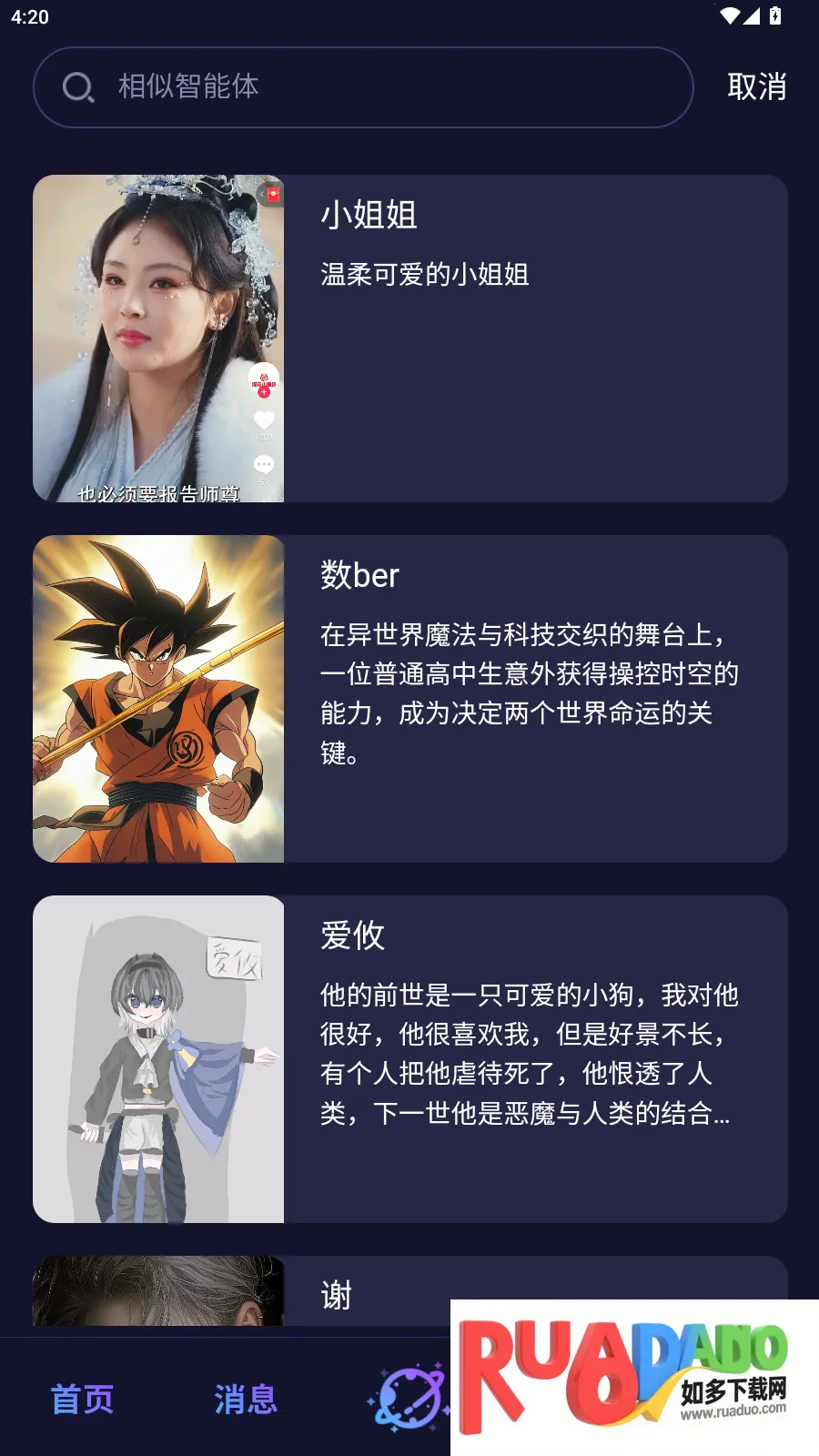819x1456 pixels.
Task: Open the planet explore icon in bottom bar
Action: [409, 1399]
